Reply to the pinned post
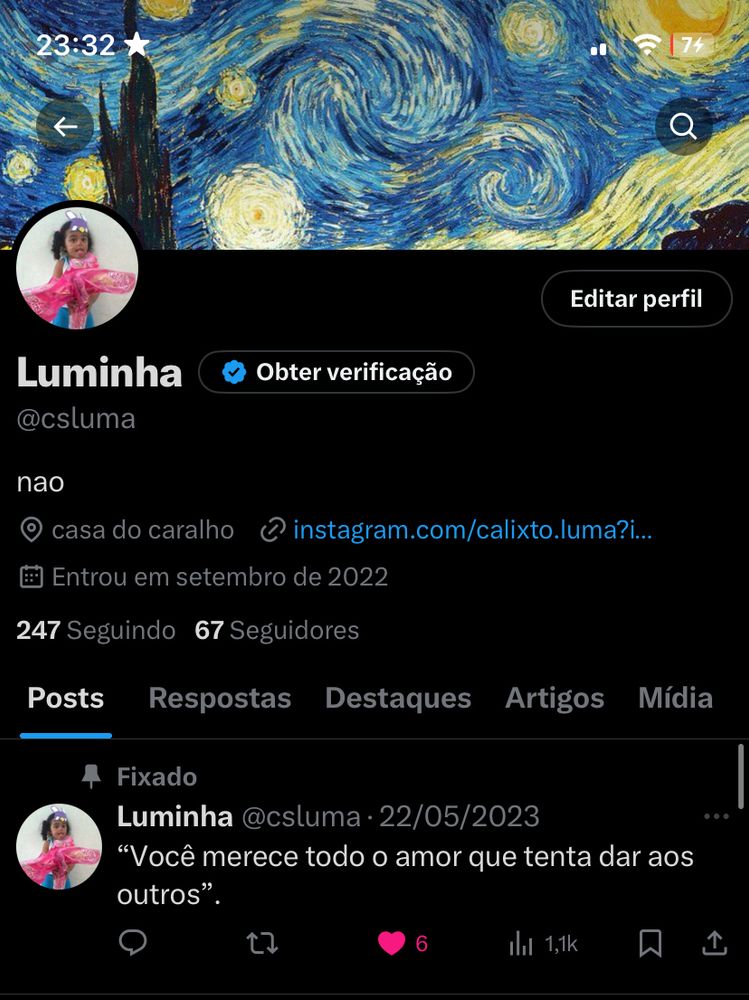The height and width of the screenshot is (1000, 749). (133, 942)
